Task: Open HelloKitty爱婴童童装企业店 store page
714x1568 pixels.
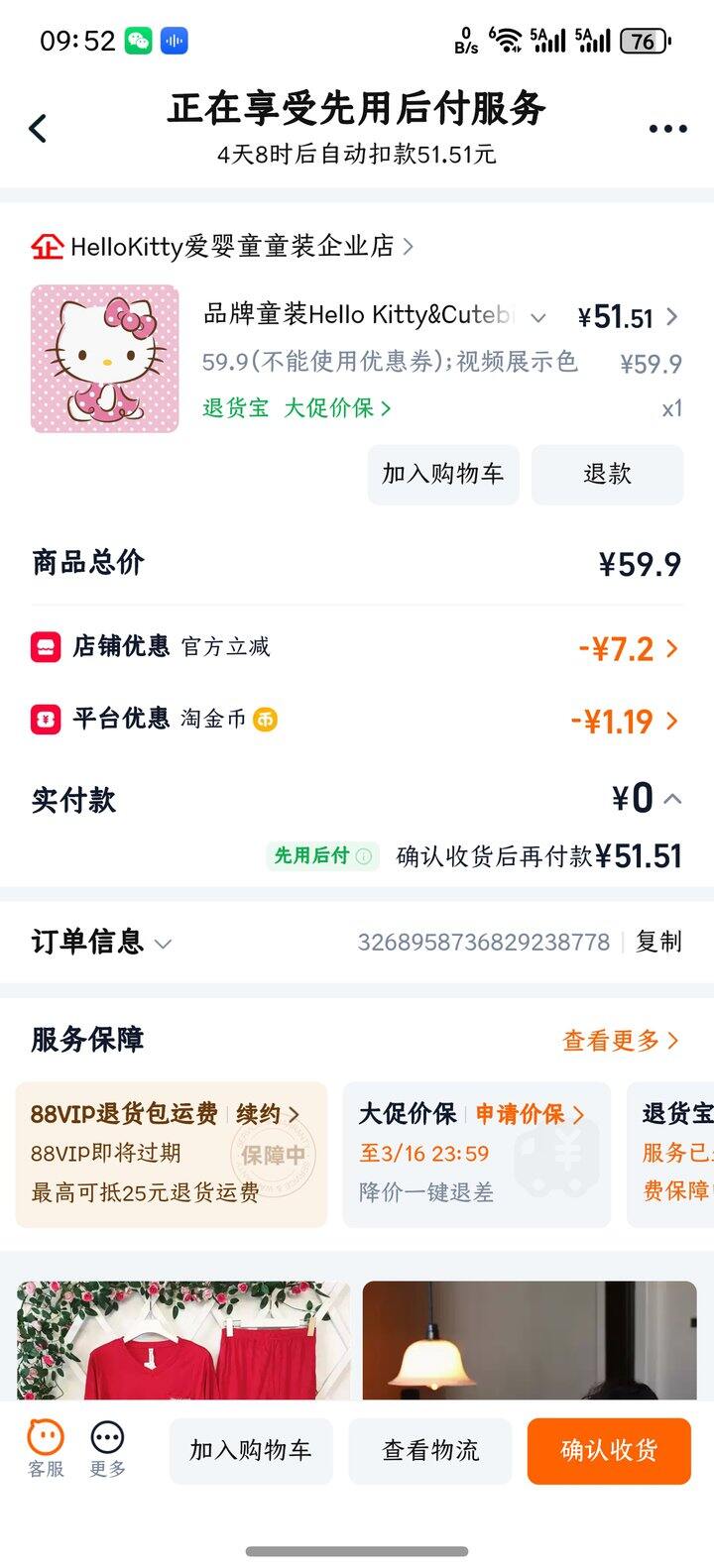Action: [x=232, y=246]
